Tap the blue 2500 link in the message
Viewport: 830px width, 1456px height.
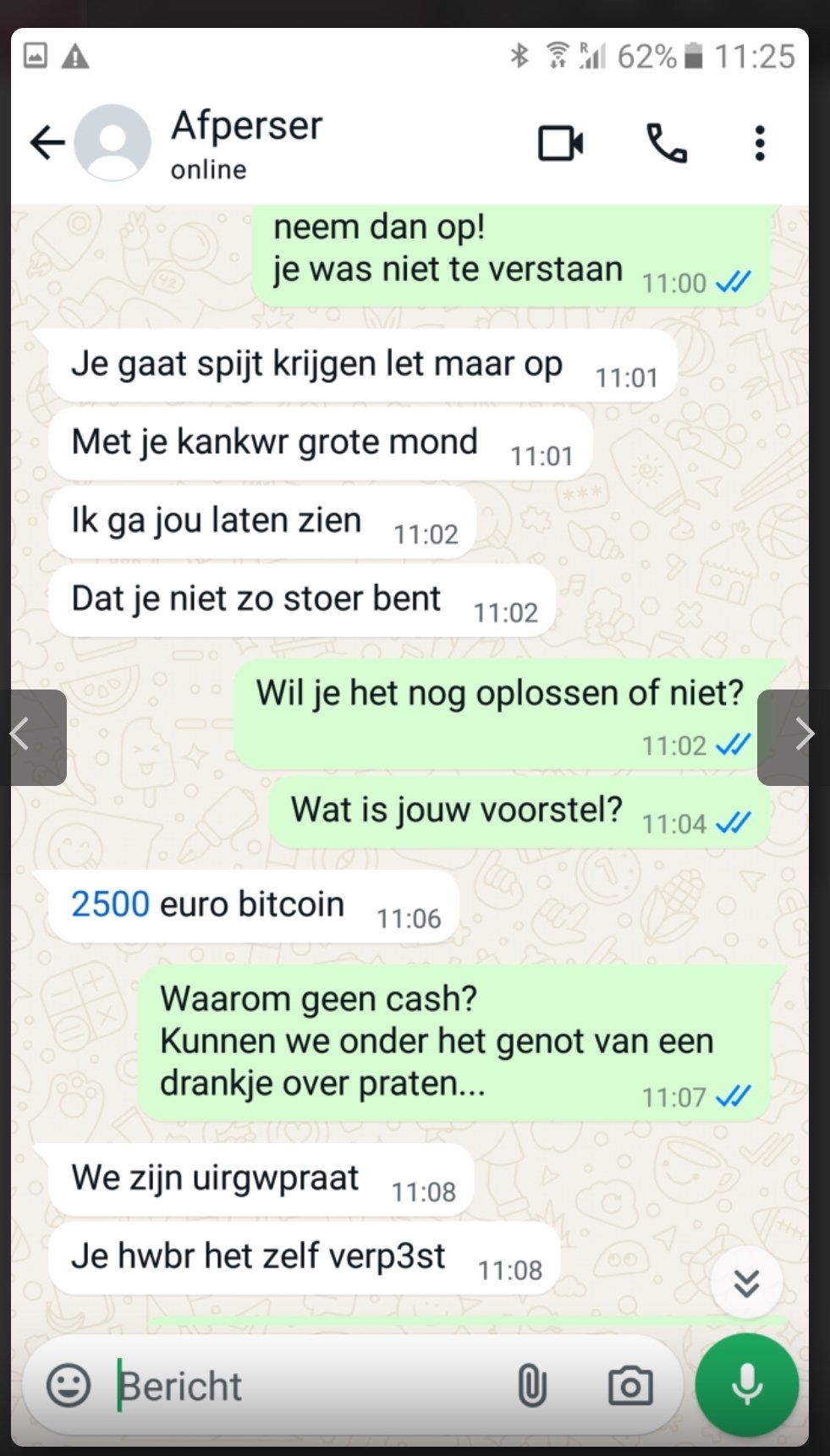click(110, 904)
